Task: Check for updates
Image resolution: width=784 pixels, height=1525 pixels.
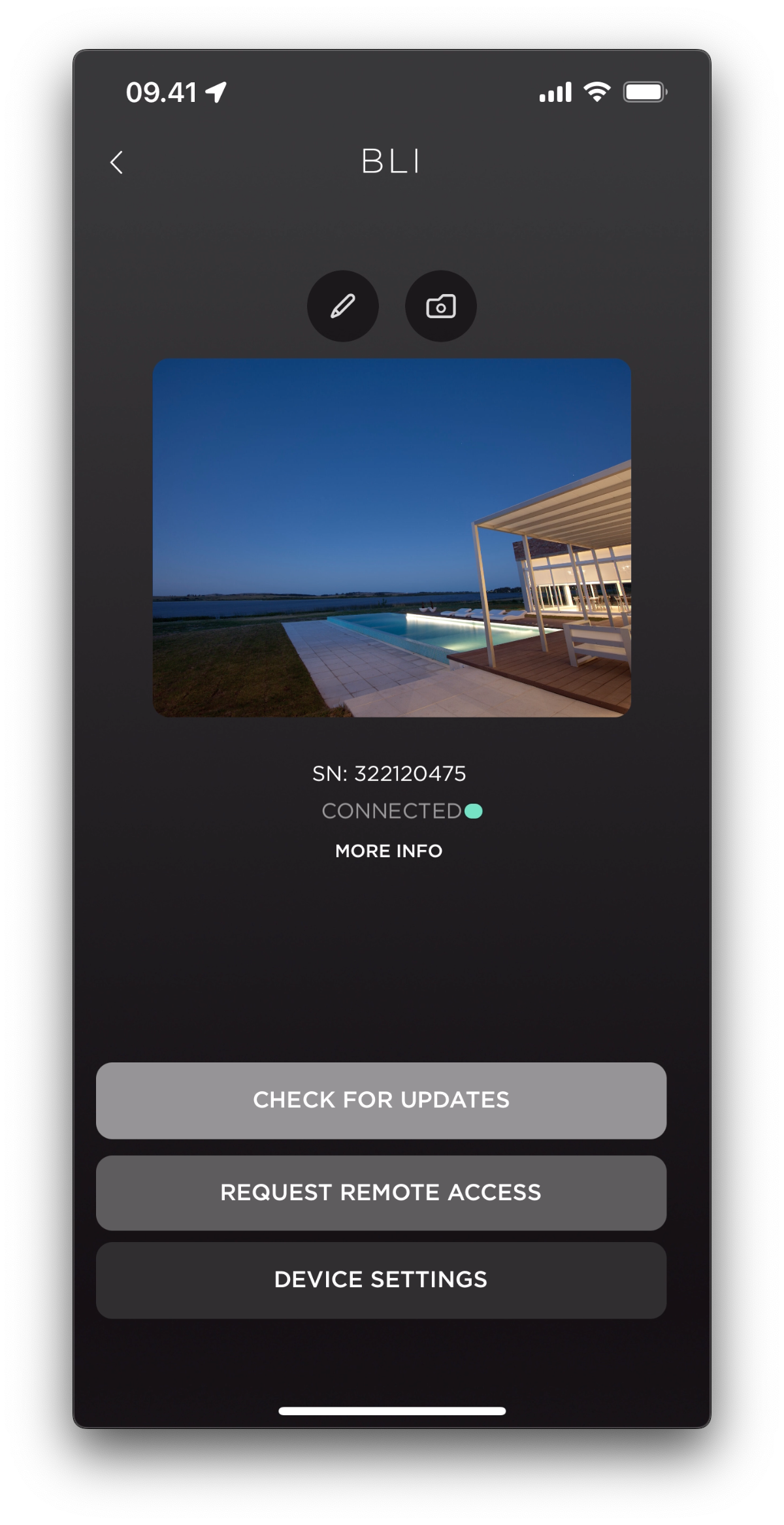Action: [381, 1100]
